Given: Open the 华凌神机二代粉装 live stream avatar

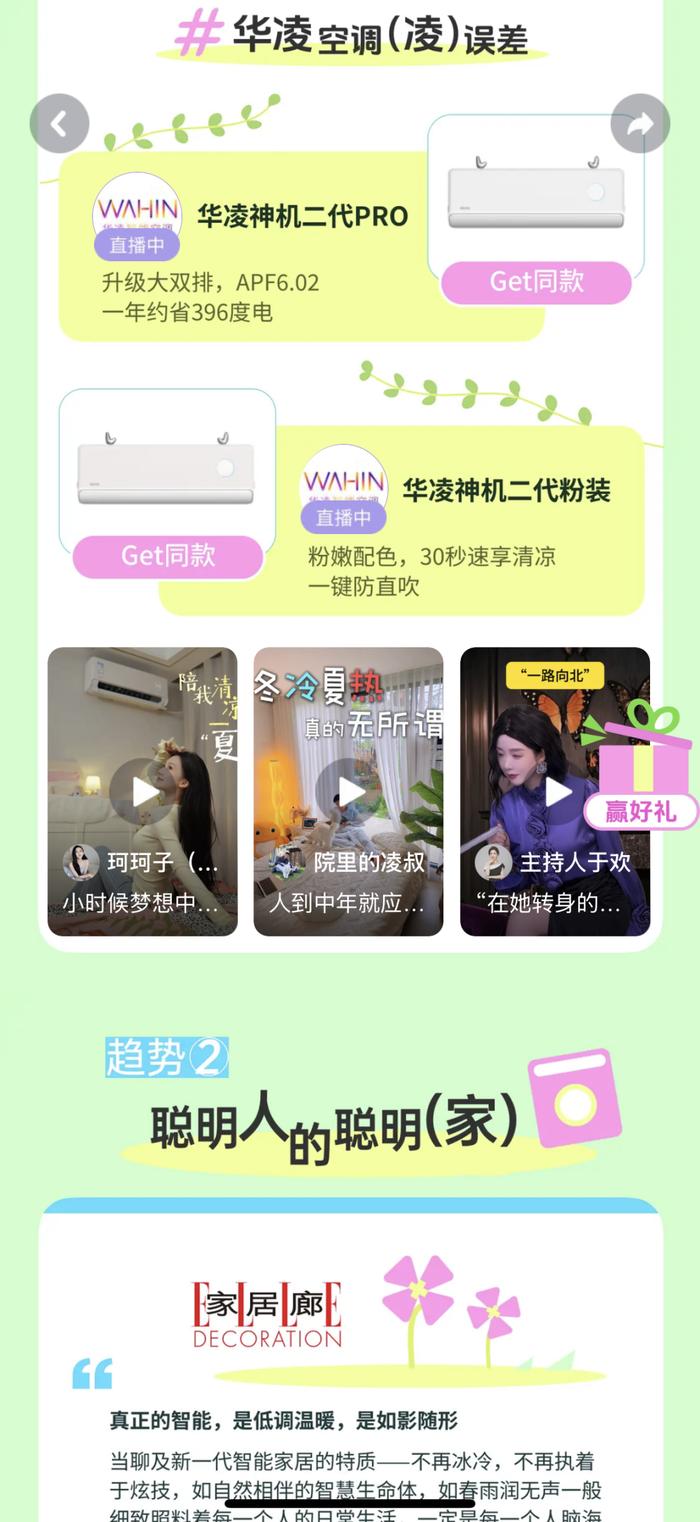Looking at the screenshot, I should 344,489.
